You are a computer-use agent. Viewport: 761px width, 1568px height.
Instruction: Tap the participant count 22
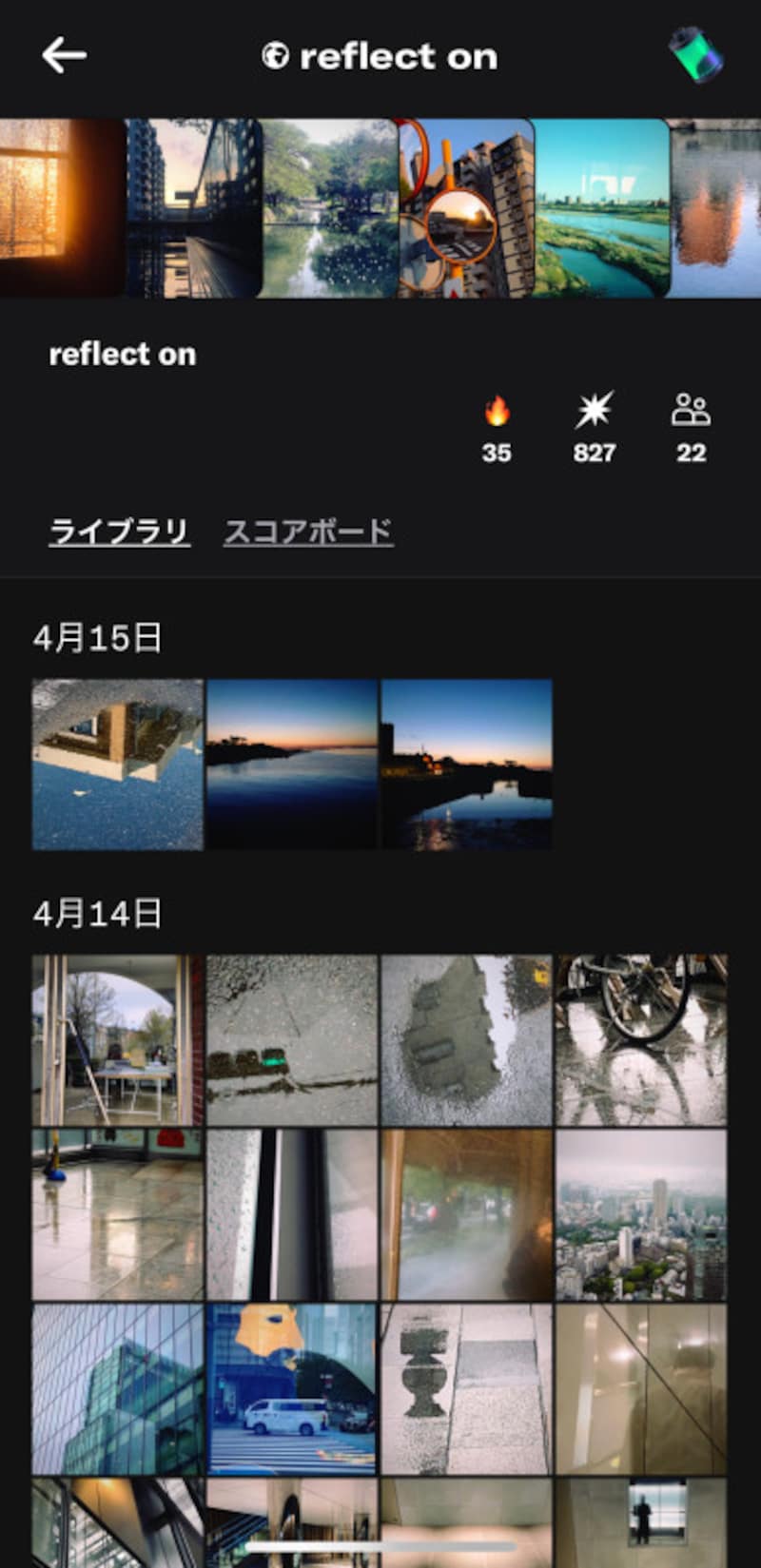coord(693,454)
